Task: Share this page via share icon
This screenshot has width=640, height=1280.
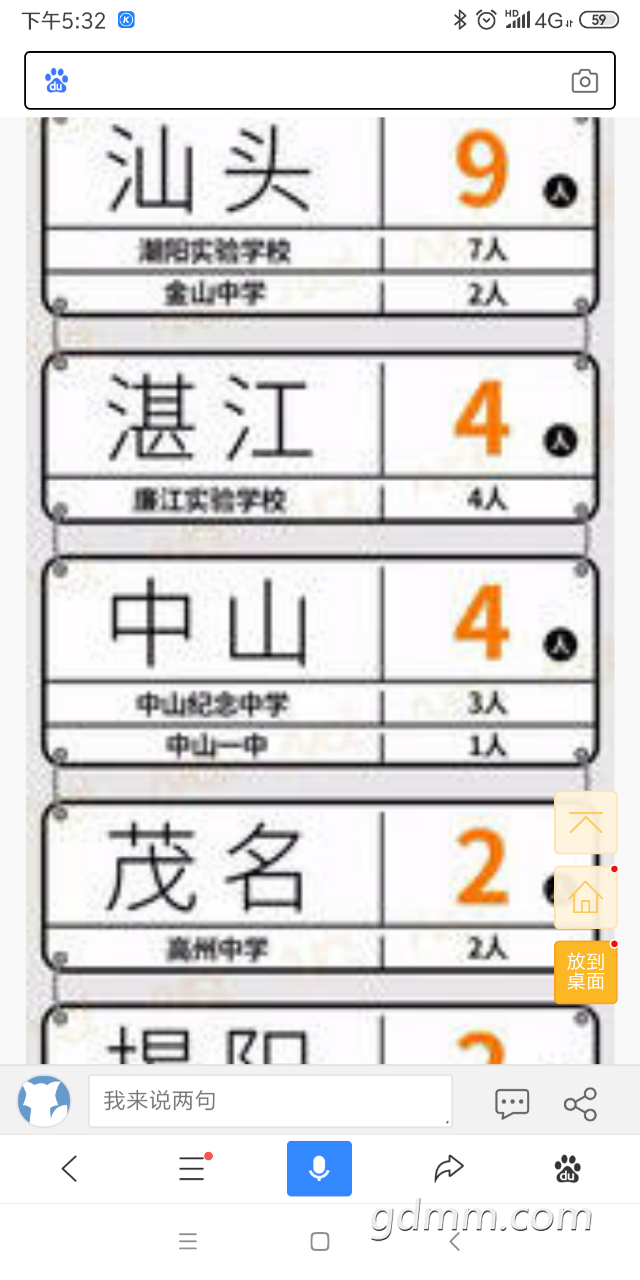Action: [580, 1103]
